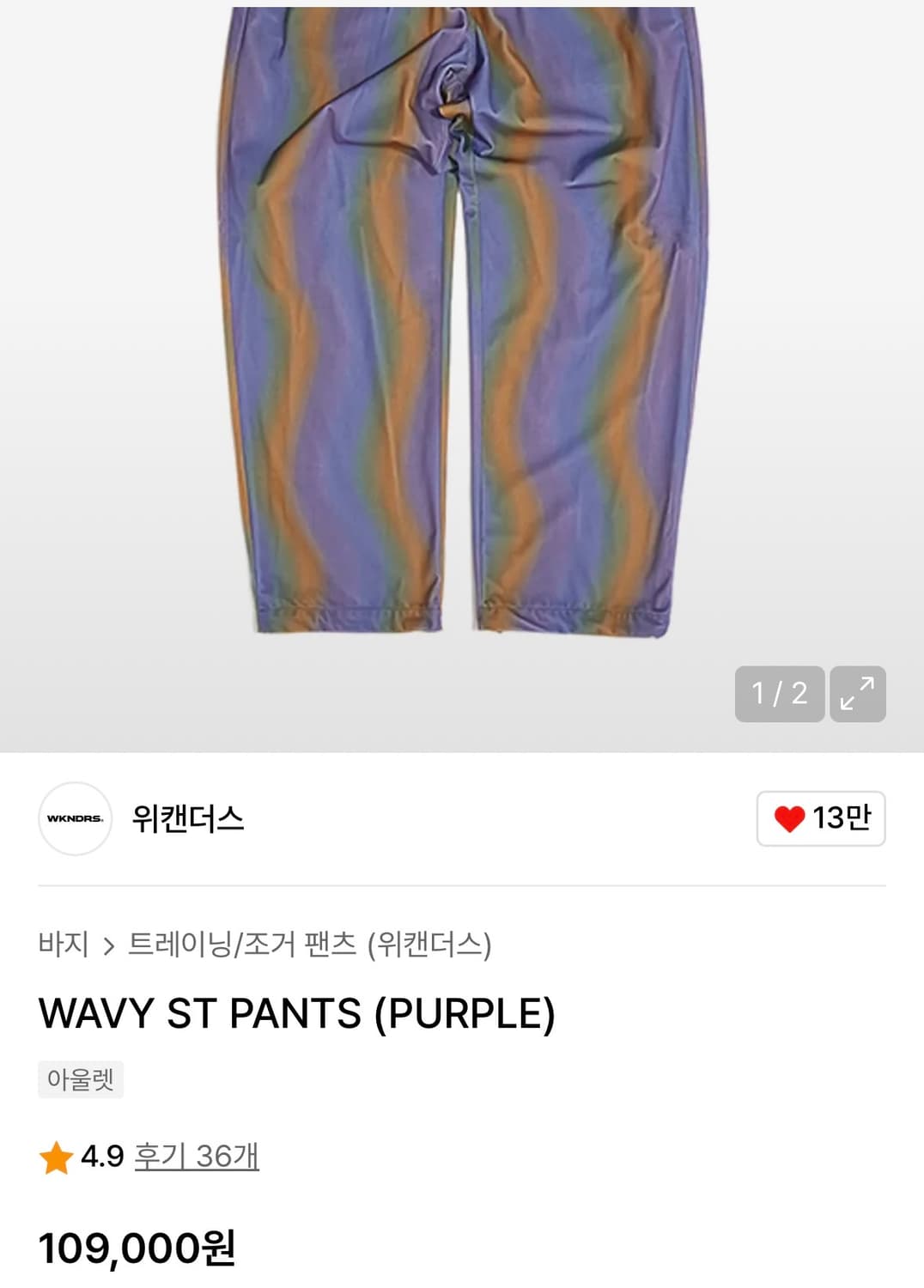Screen dimensions: 924x1288
Task: Click the fullscreen expand icon on product image
Action: coord(856,695)
